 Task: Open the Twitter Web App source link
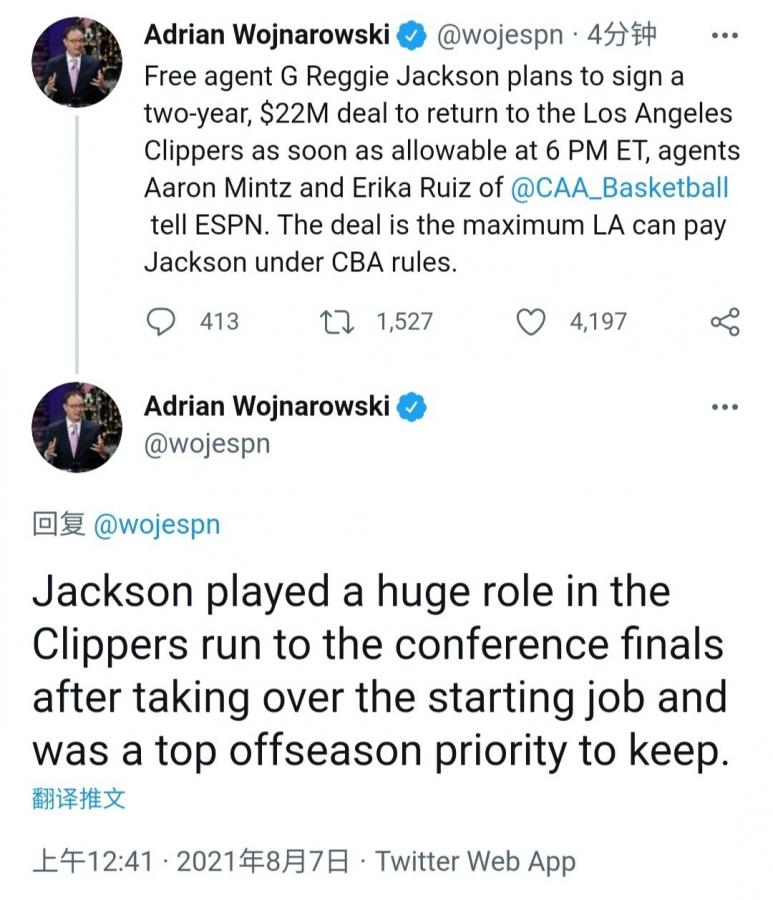476,860
